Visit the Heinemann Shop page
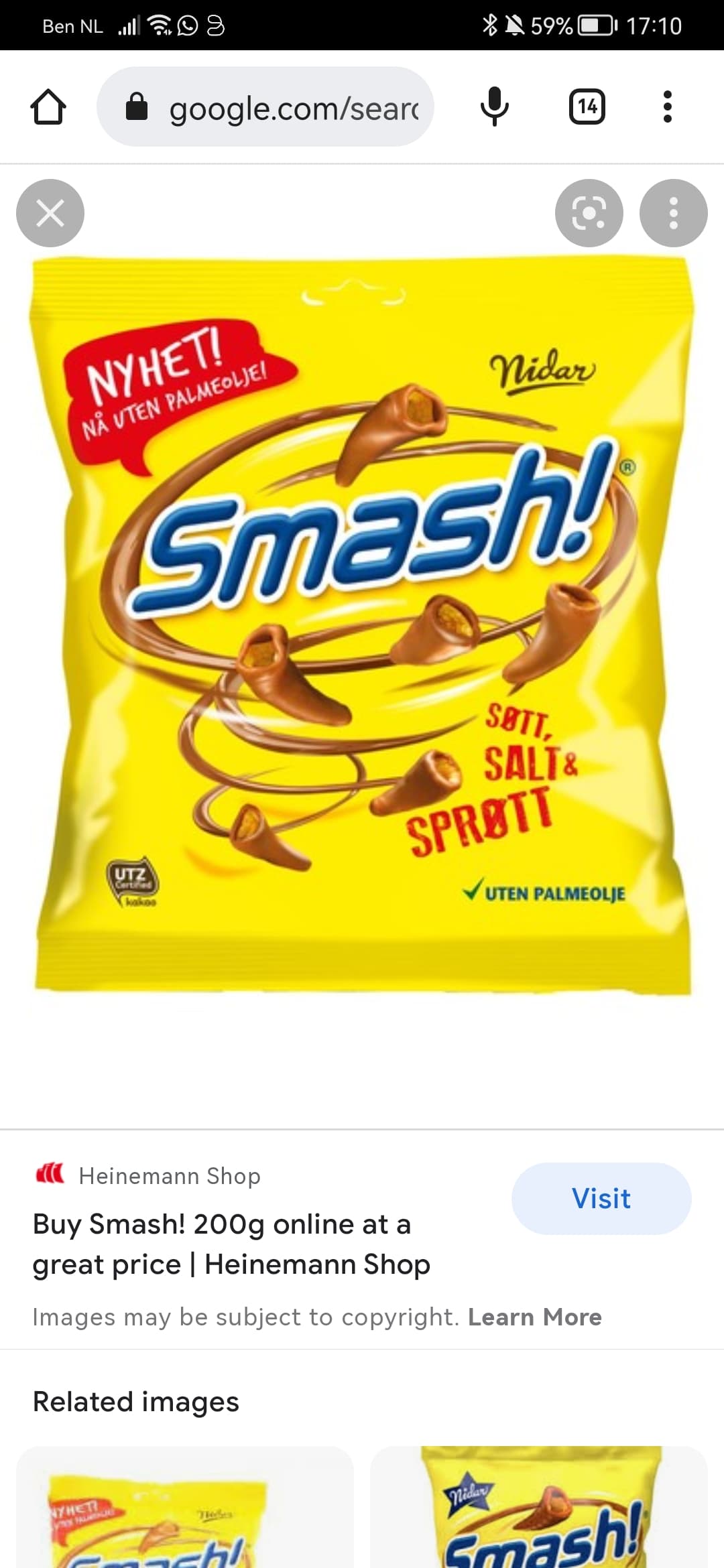 [601, 1198]
